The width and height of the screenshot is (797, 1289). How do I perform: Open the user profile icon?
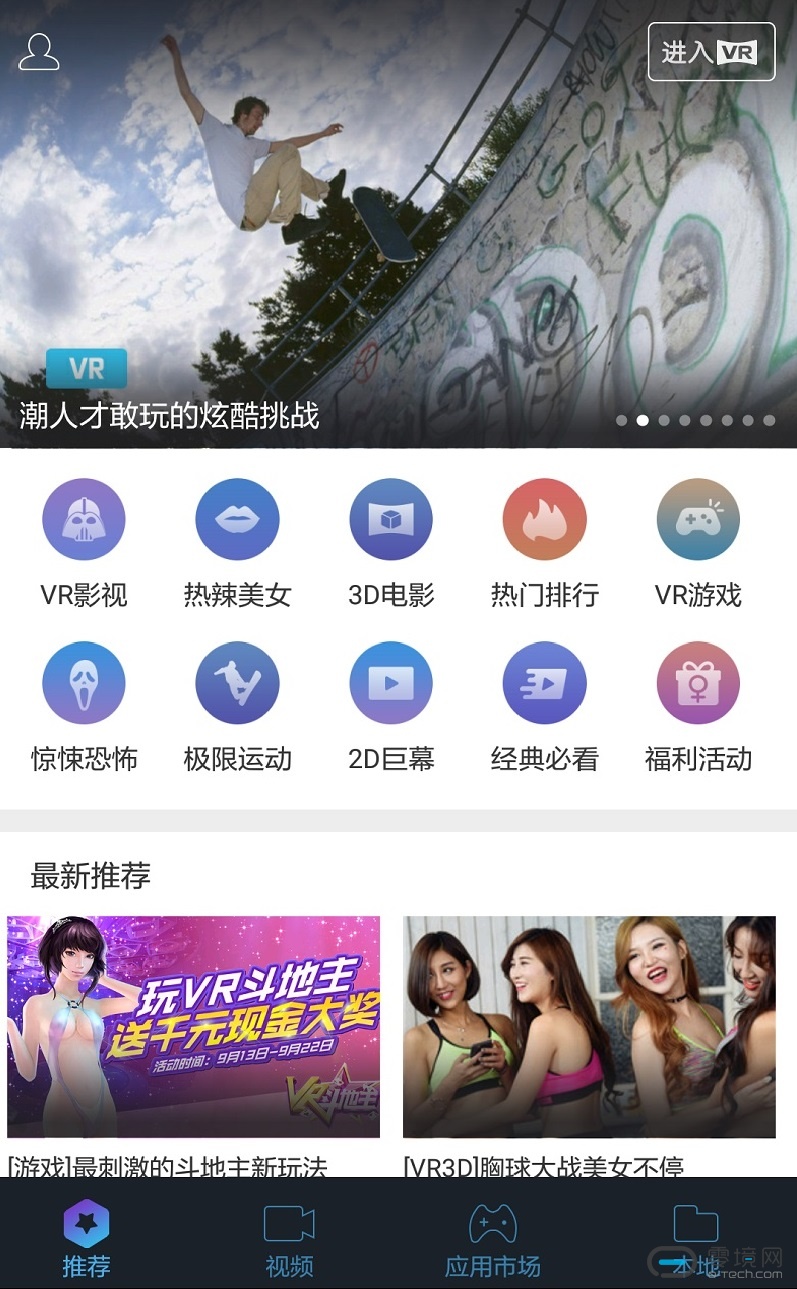[x=39, y=52]
